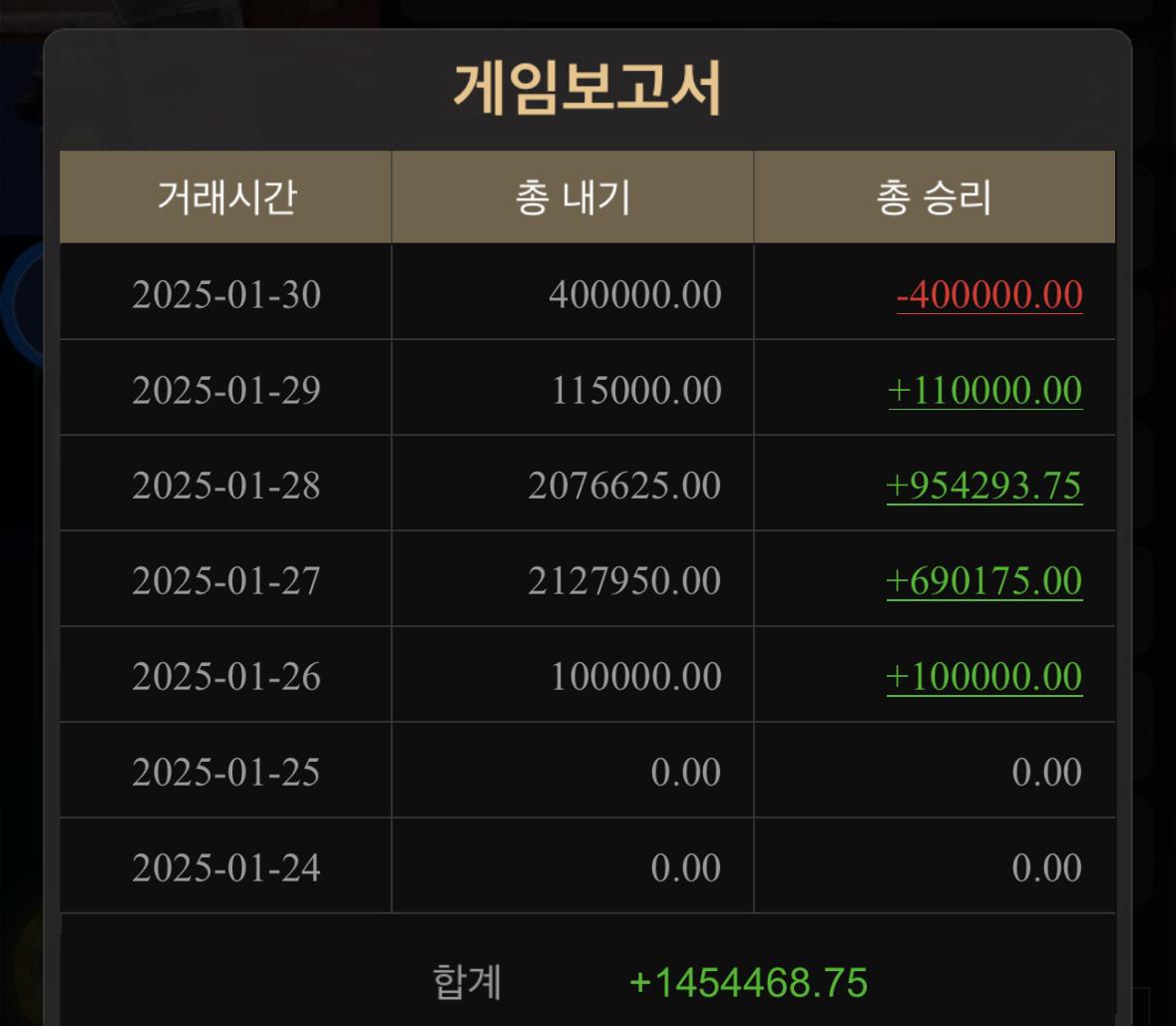Open the +110000.00 result for 2025-01-29
1176x1026 pixels.
pyautogui.click(x=984, y=390)
